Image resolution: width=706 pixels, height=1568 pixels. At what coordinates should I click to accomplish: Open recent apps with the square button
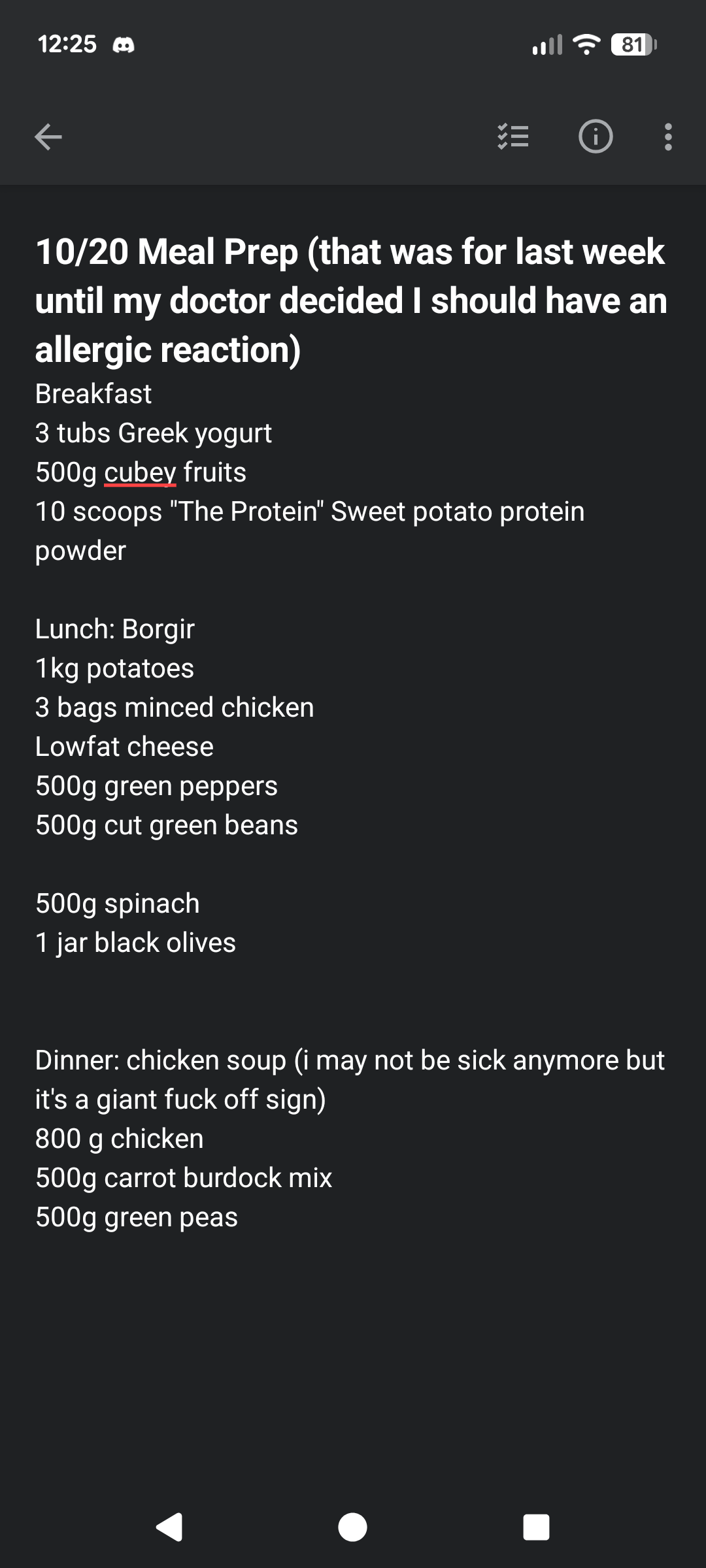pos(536,1527)
